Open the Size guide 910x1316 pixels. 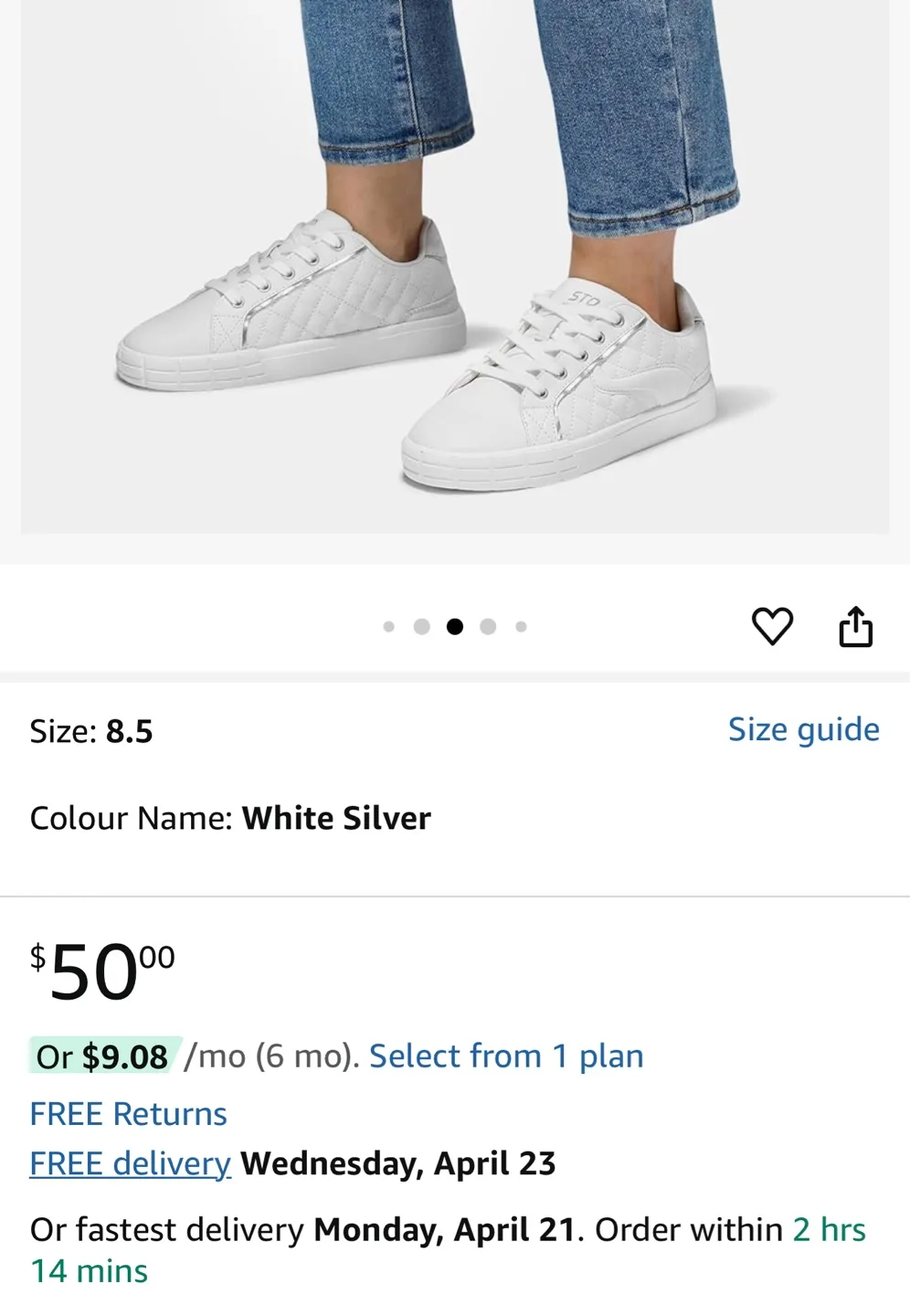click(x=804, y=729)
